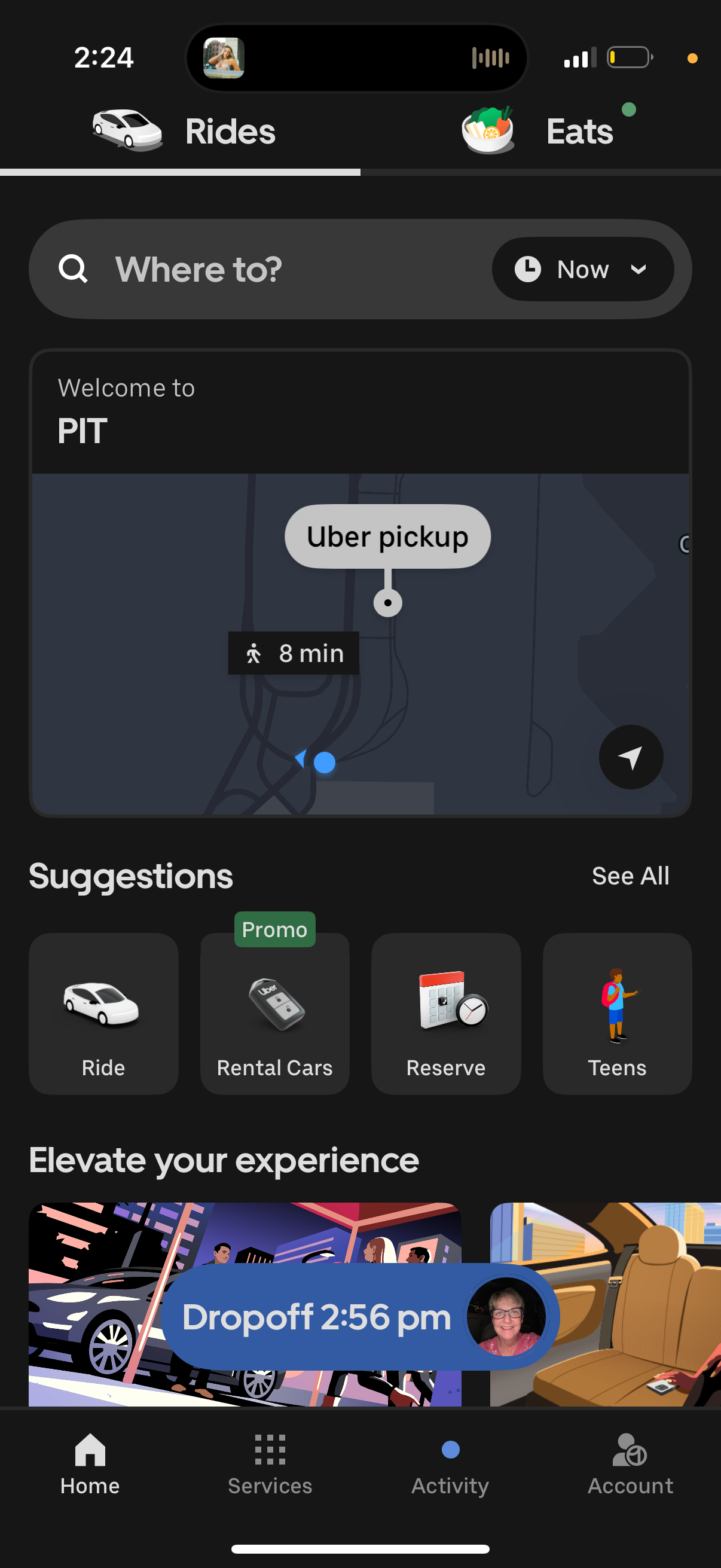Open the Now scheduling dropdown
The image size is (721, 1568).
tap(582, 269)
